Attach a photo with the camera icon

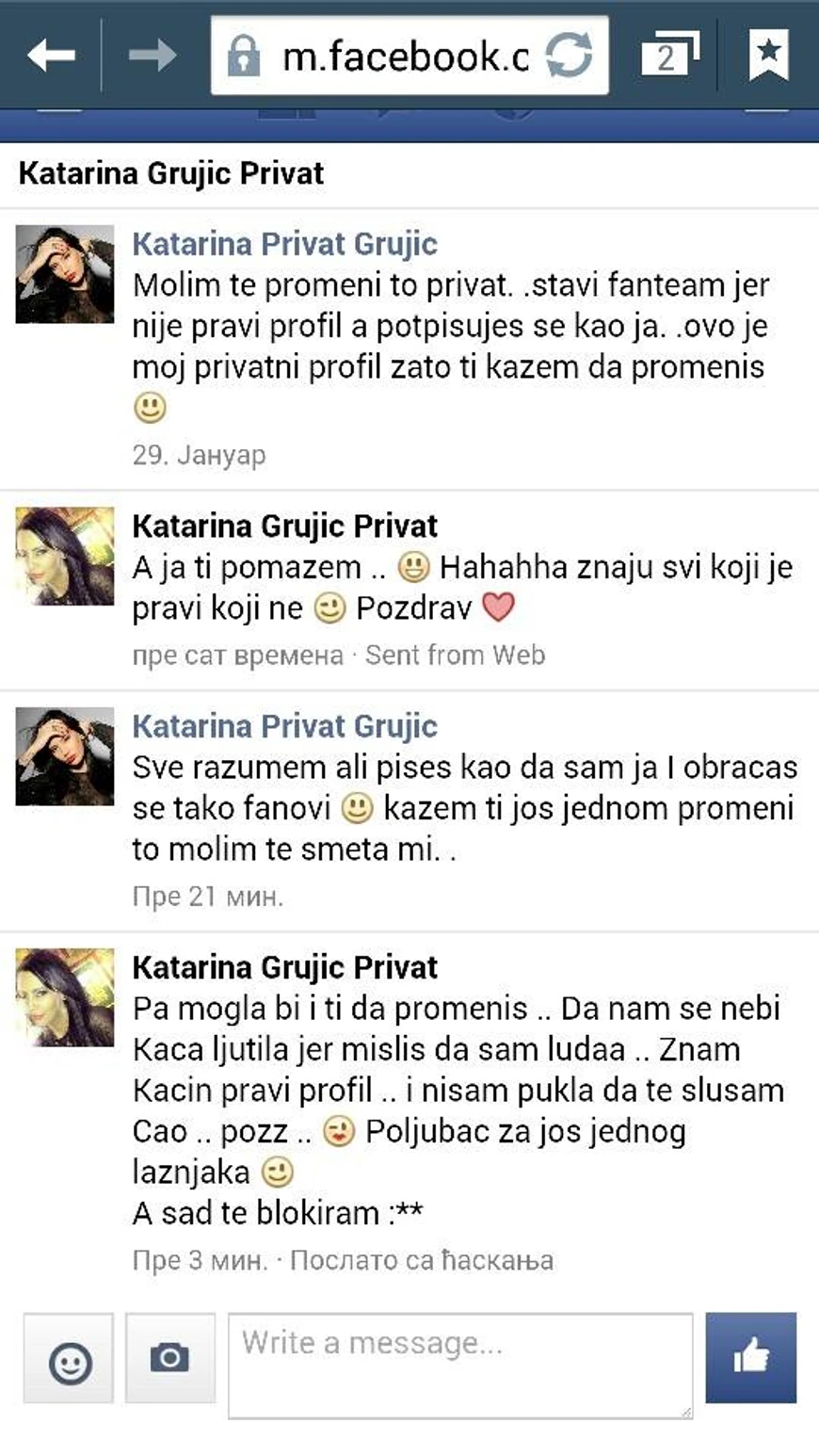tap(170, 1357)
